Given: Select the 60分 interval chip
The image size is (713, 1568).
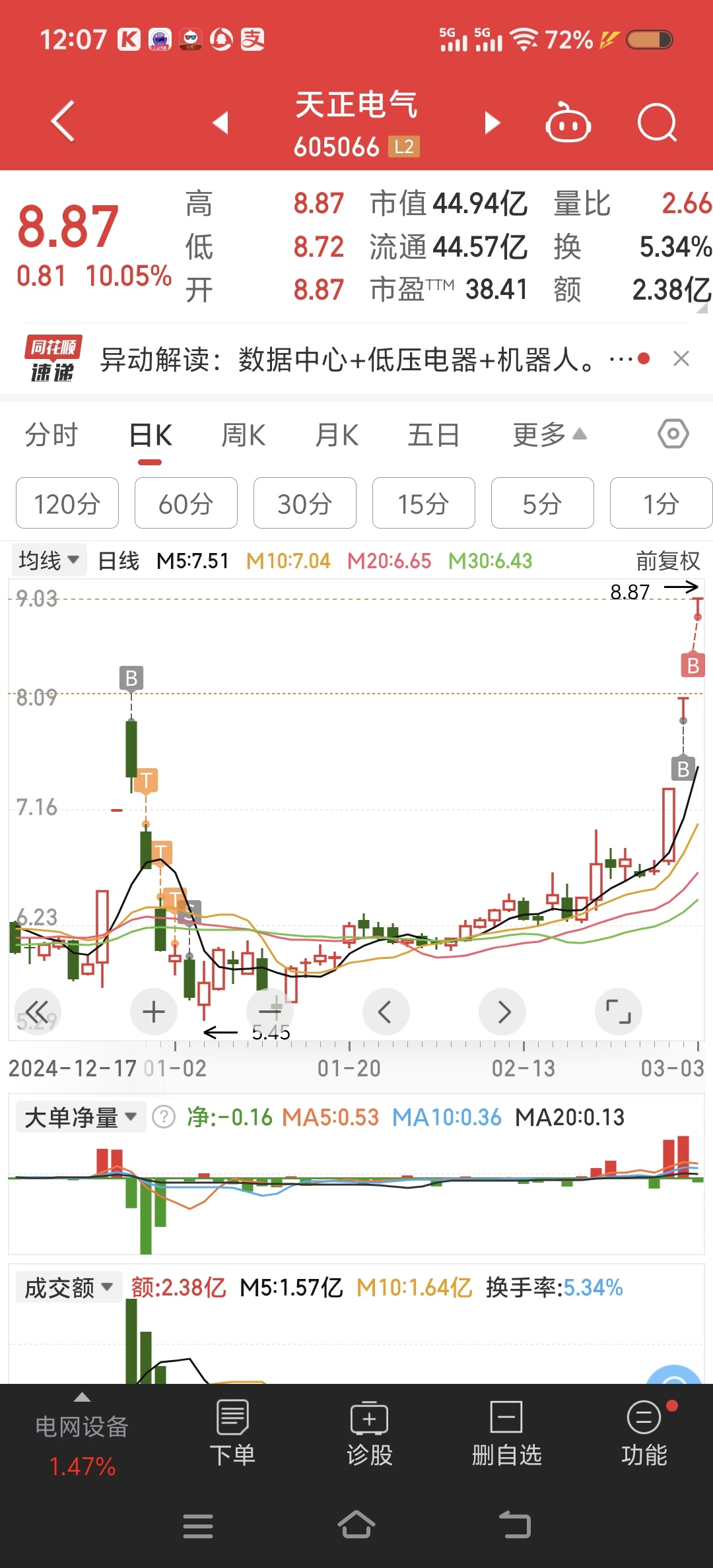Looking at the screenshot, I should coord(186,504).
